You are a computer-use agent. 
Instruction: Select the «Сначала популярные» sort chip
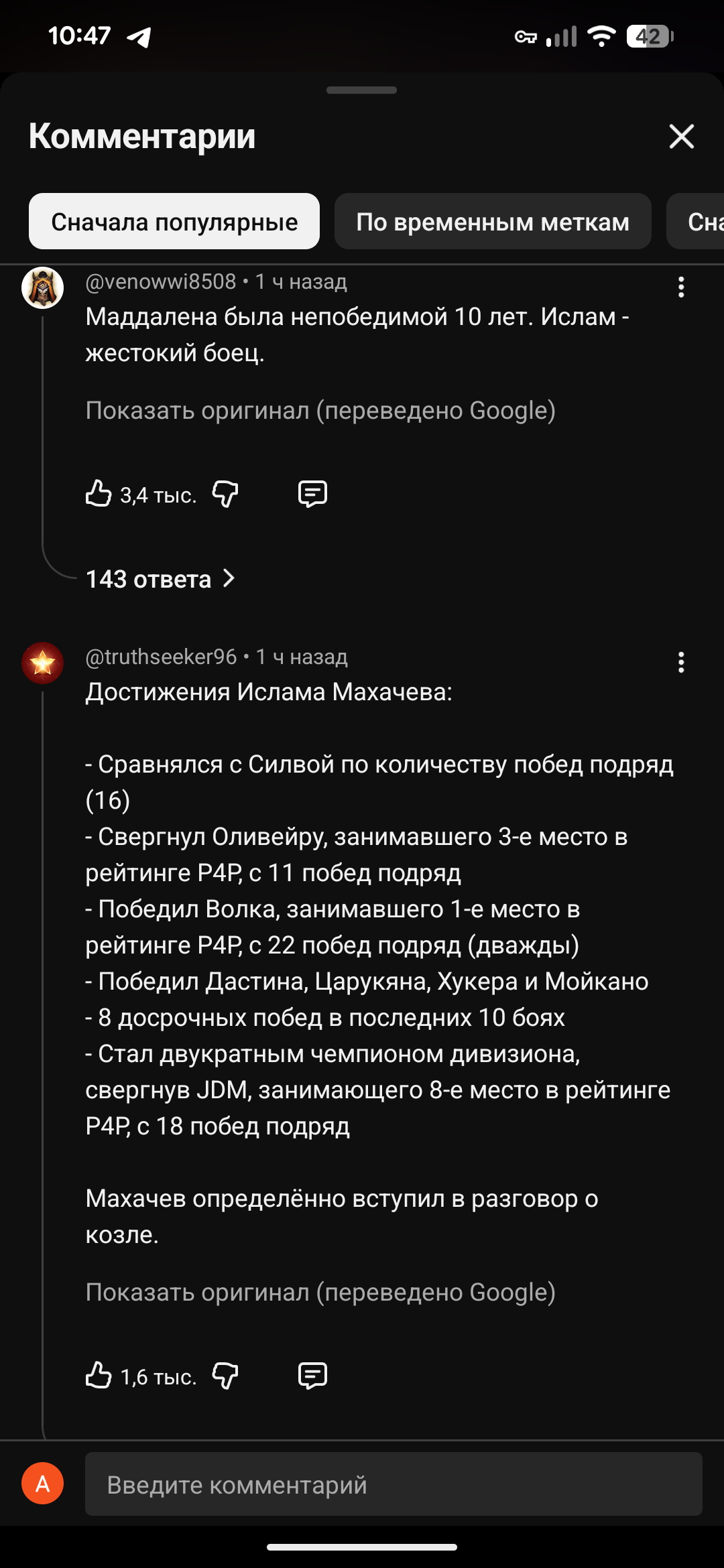(x=174, y=222)
